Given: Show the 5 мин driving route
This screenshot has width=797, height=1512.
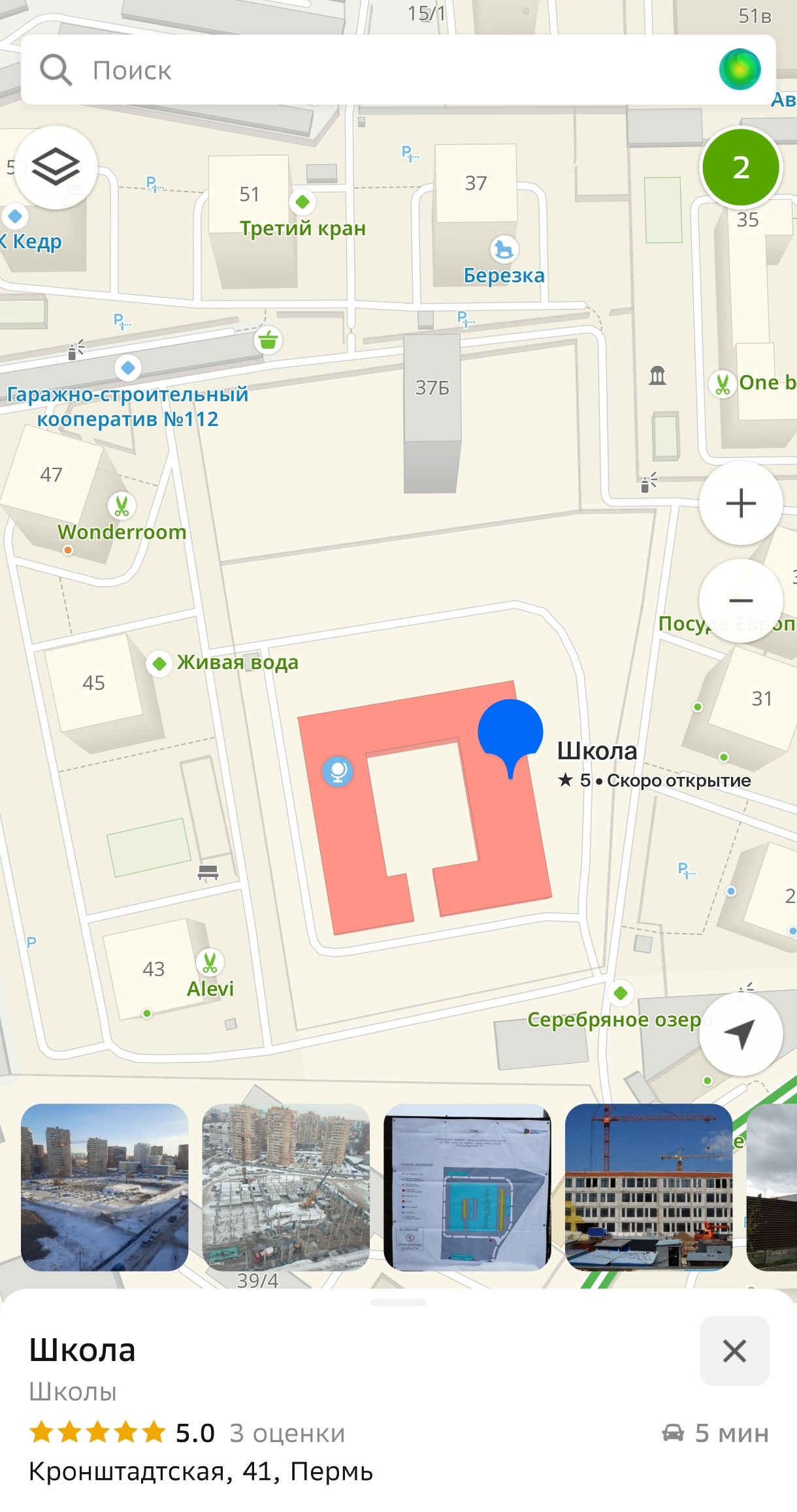Looking at the screenshot, I should click(x=716, y=1433).
